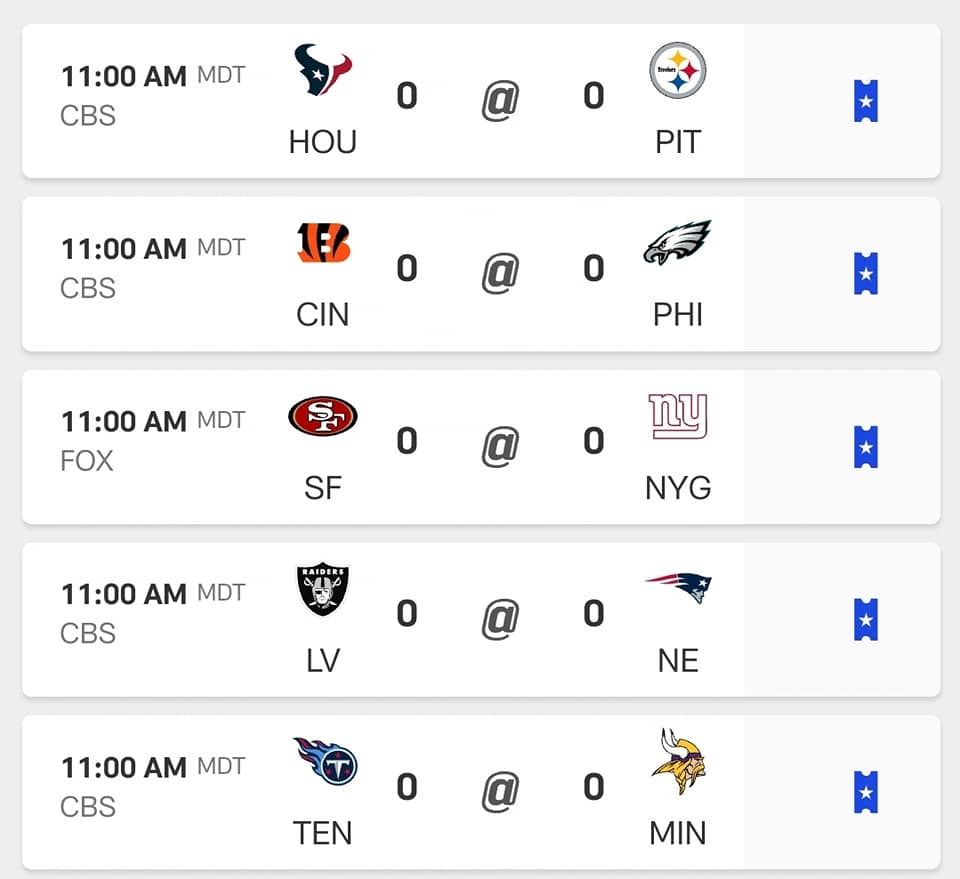The image size is (960, 879).
Task: Tap ticket icon for SF at NYG
Action: [865, 447]
